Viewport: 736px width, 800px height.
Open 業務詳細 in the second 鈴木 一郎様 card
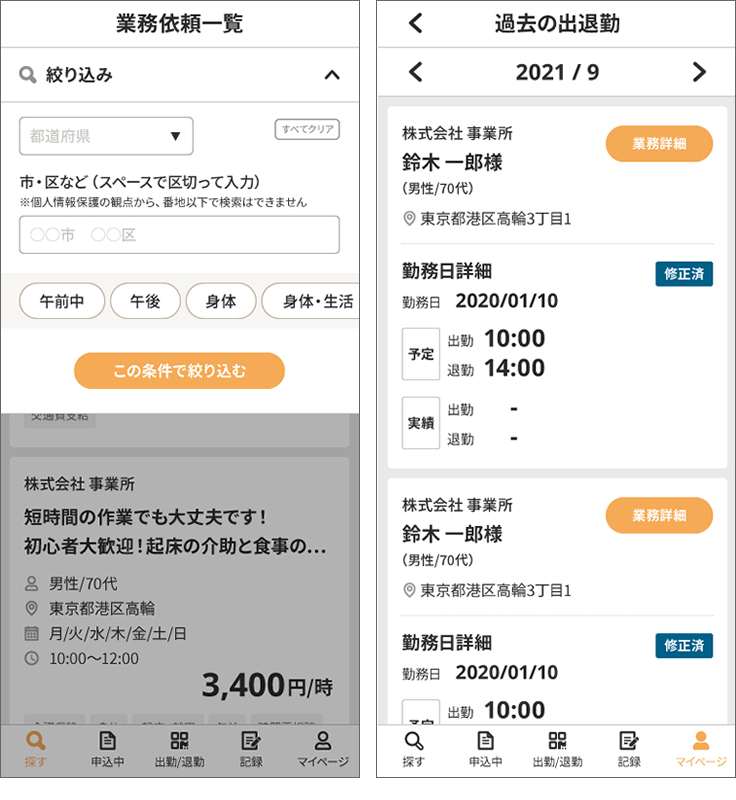659,516
